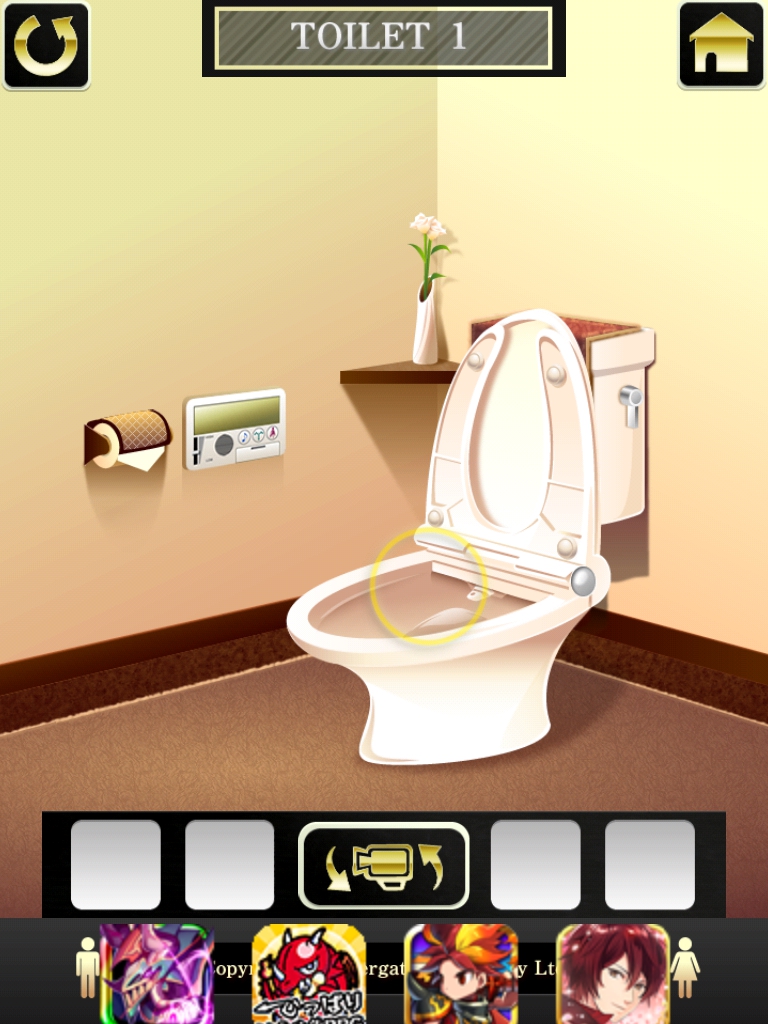The height and width of the screenshot is (1024, 768).
Task: Tap the restart arrow icon
Action: click(46, 45)
